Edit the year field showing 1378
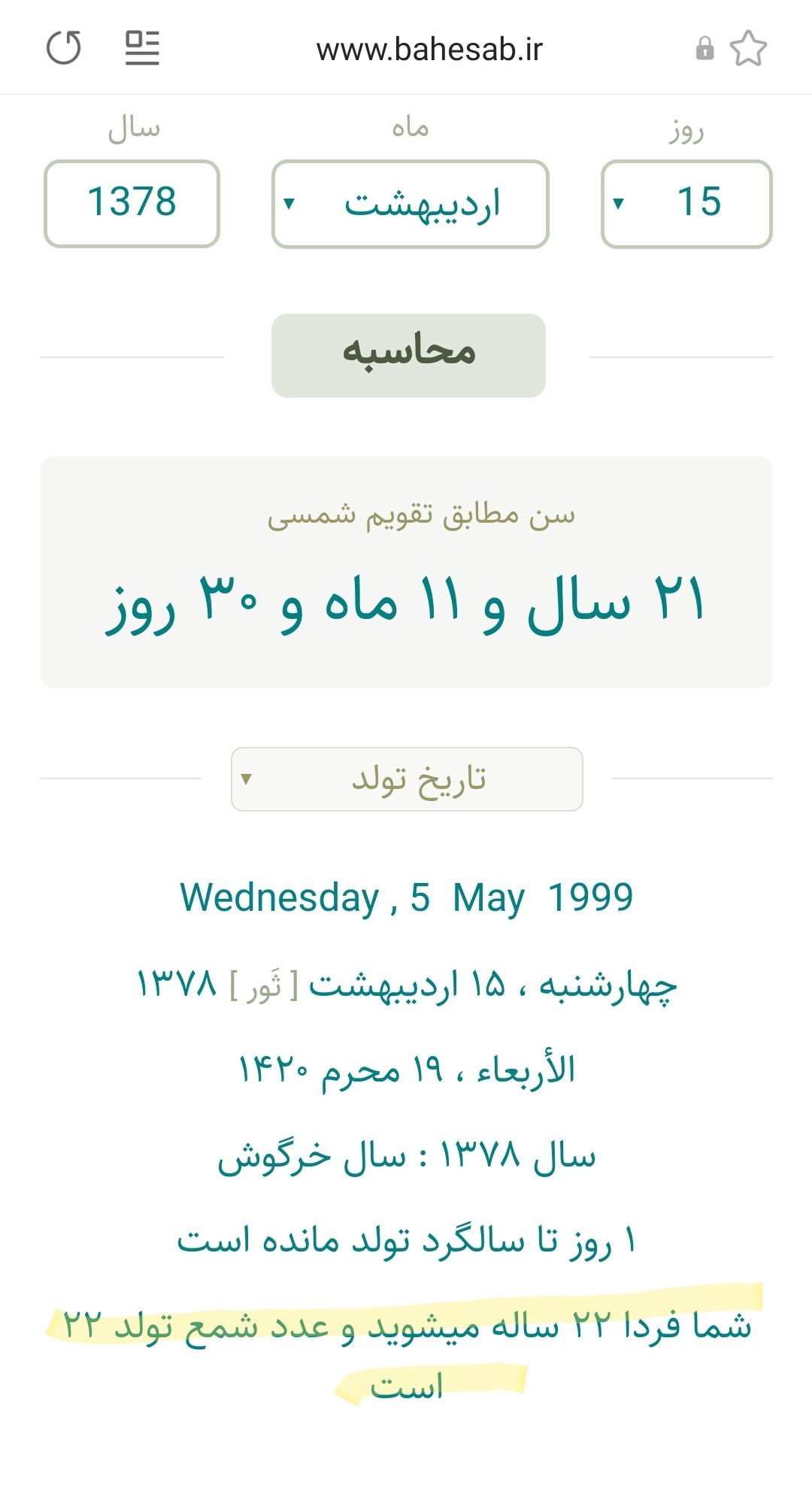This screenshot has width=812, height=1508. (x=132, y=203)
